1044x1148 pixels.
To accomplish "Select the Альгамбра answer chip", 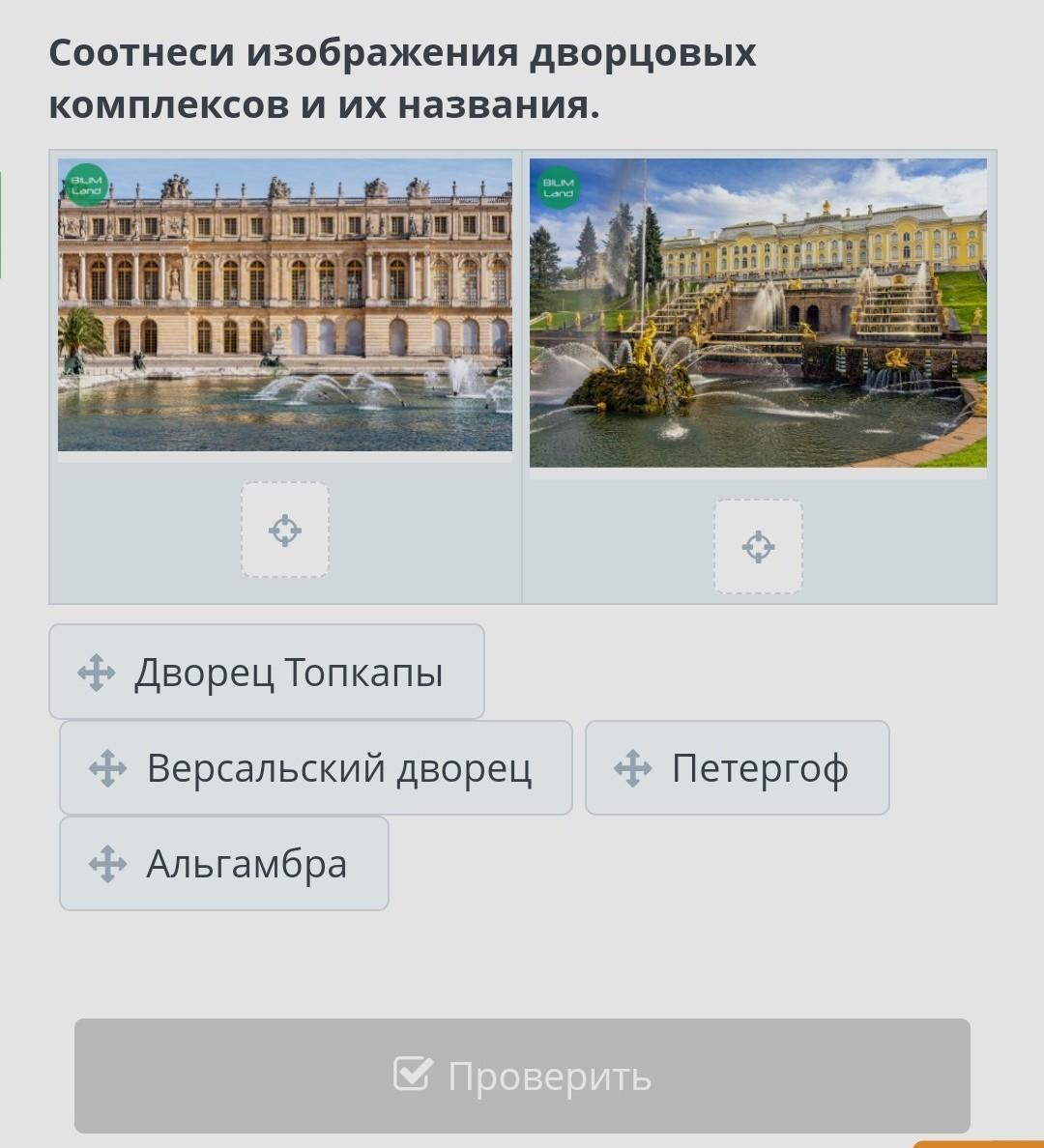I will coord(224,864).
